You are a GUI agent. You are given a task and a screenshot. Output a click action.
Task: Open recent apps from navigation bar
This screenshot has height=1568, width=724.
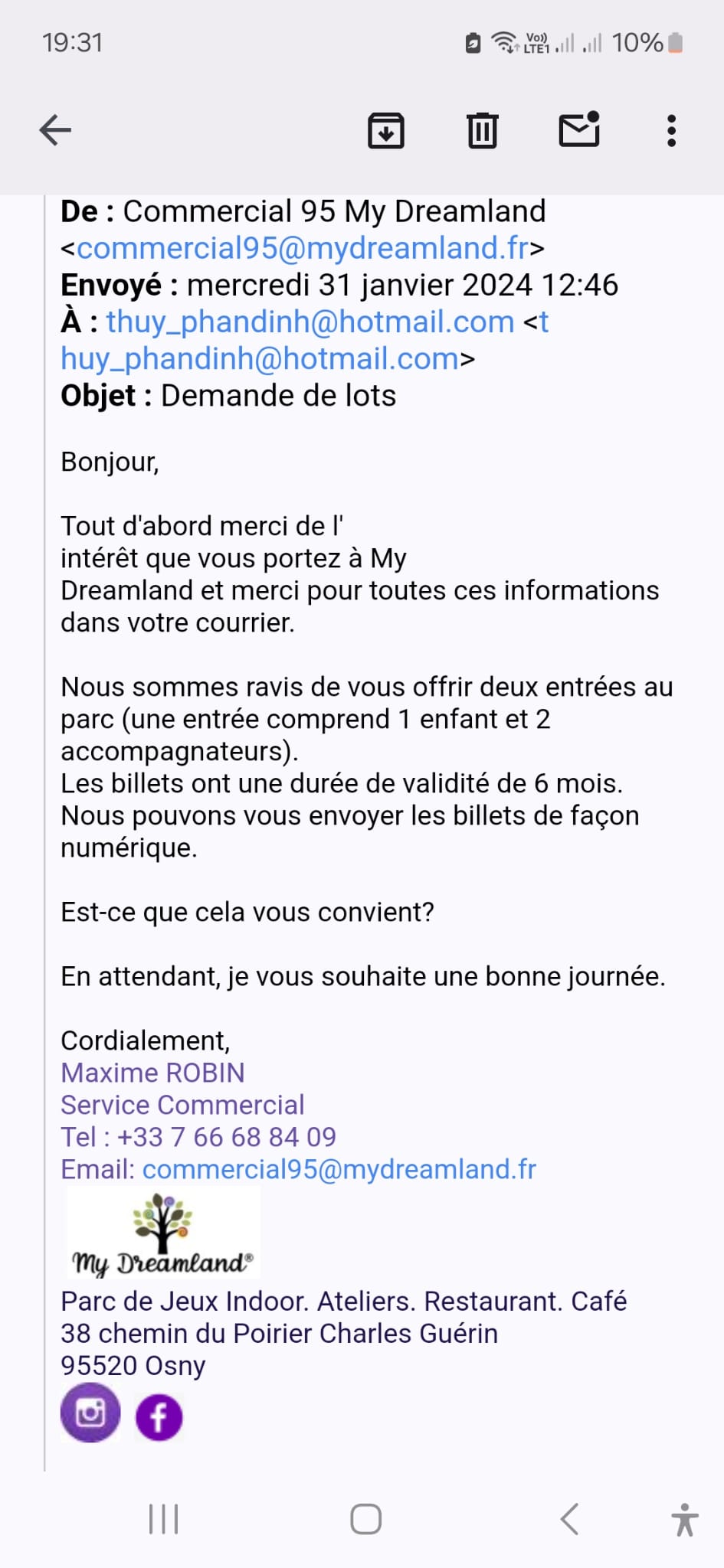pyautogui.click(x=163, y=1519)
